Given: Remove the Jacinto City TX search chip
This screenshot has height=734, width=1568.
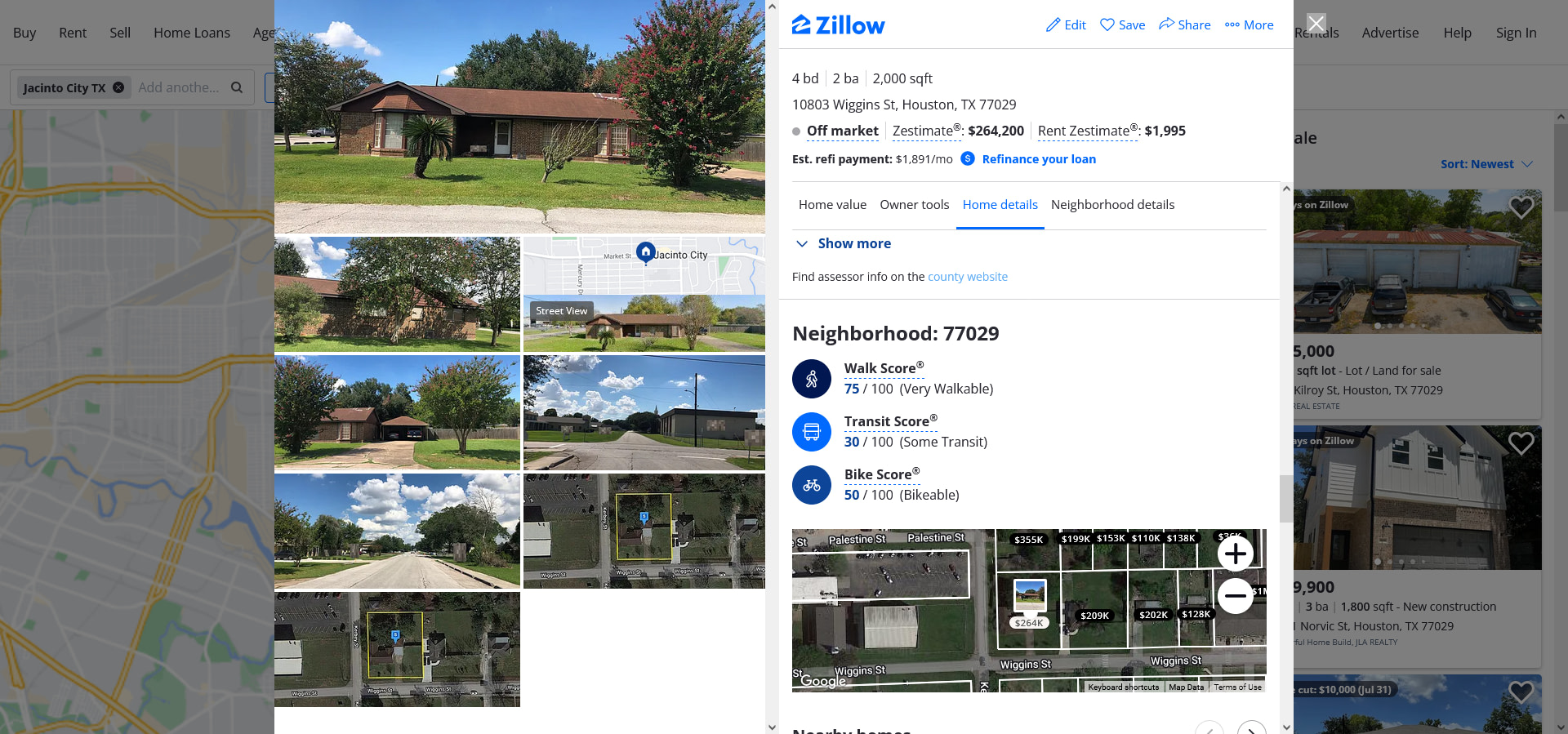Looking at the screenshot, I should 118,87.
